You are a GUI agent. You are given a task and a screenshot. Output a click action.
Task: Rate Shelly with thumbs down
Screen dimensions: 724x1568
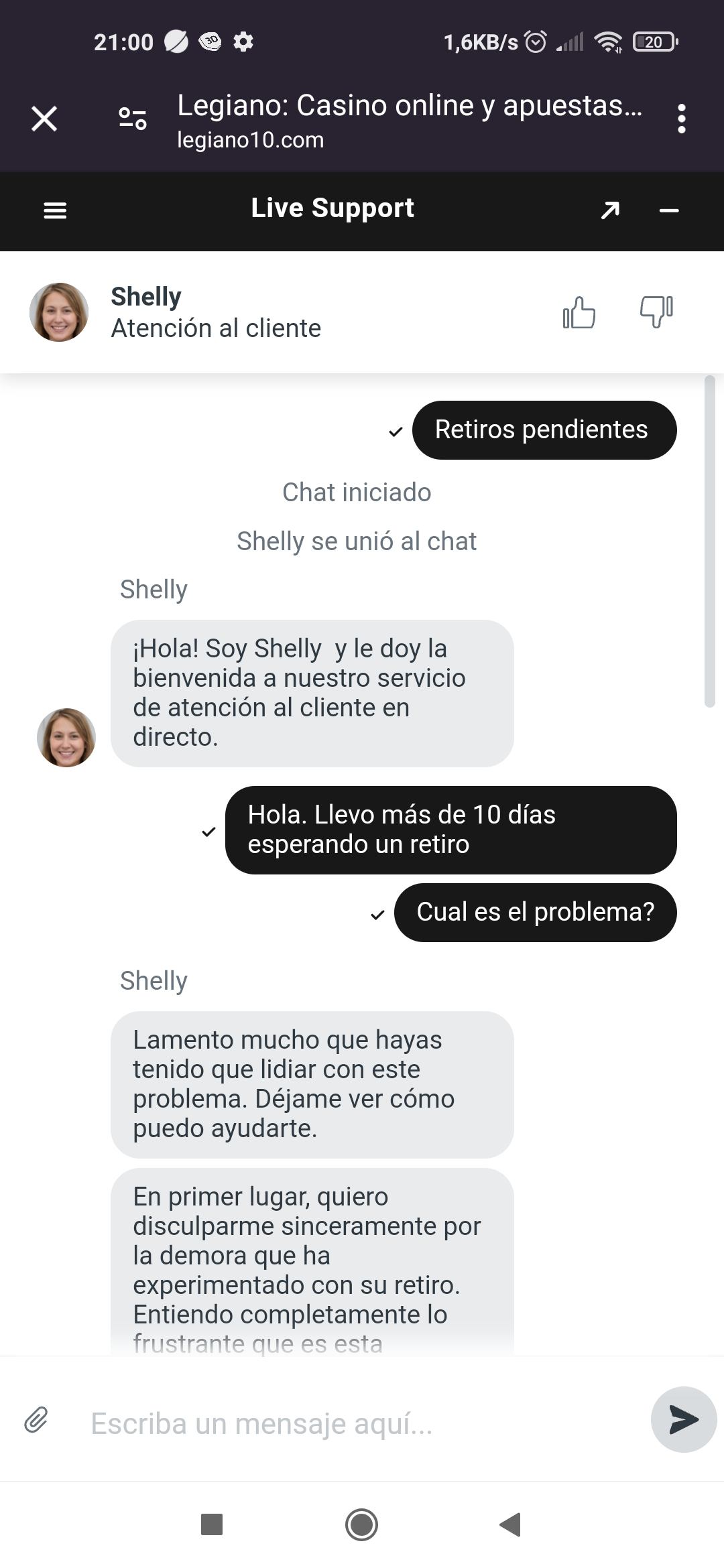656,312
